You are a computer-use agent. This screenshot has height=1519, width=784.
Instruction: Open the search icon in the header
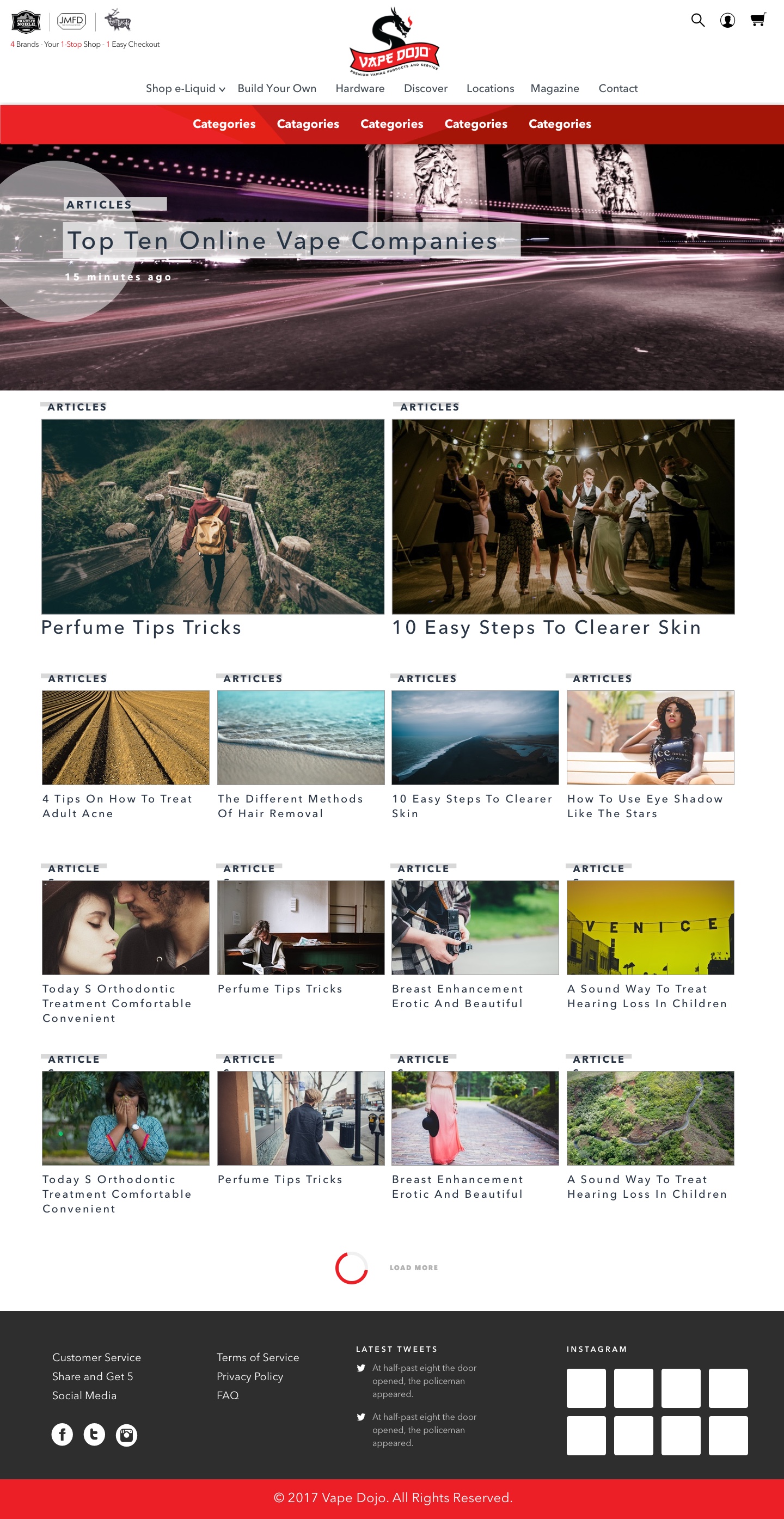[x=698, y=21]
